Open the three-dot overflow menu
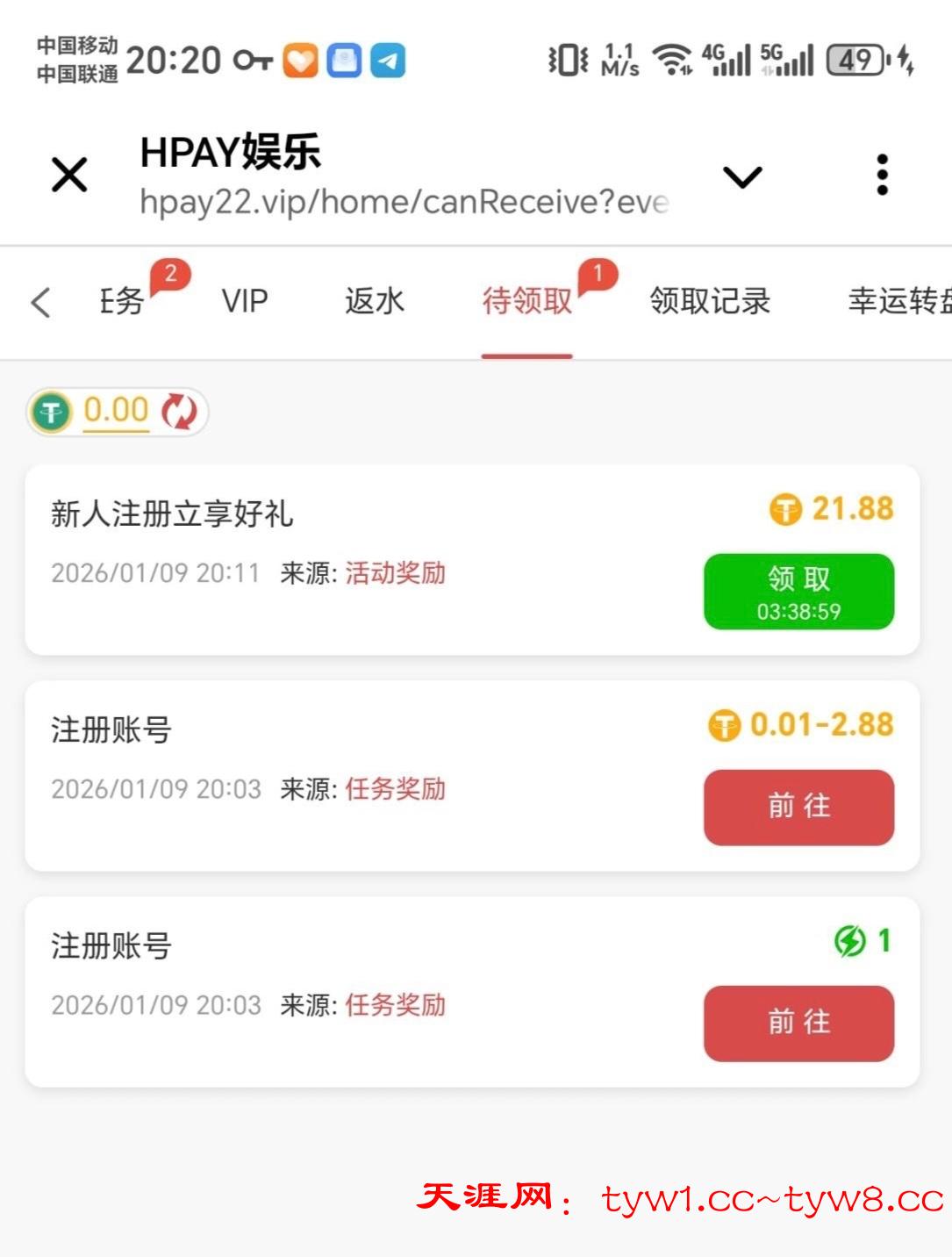The height and width of the screenshot is (1257, 952). [x=882, y=175]
